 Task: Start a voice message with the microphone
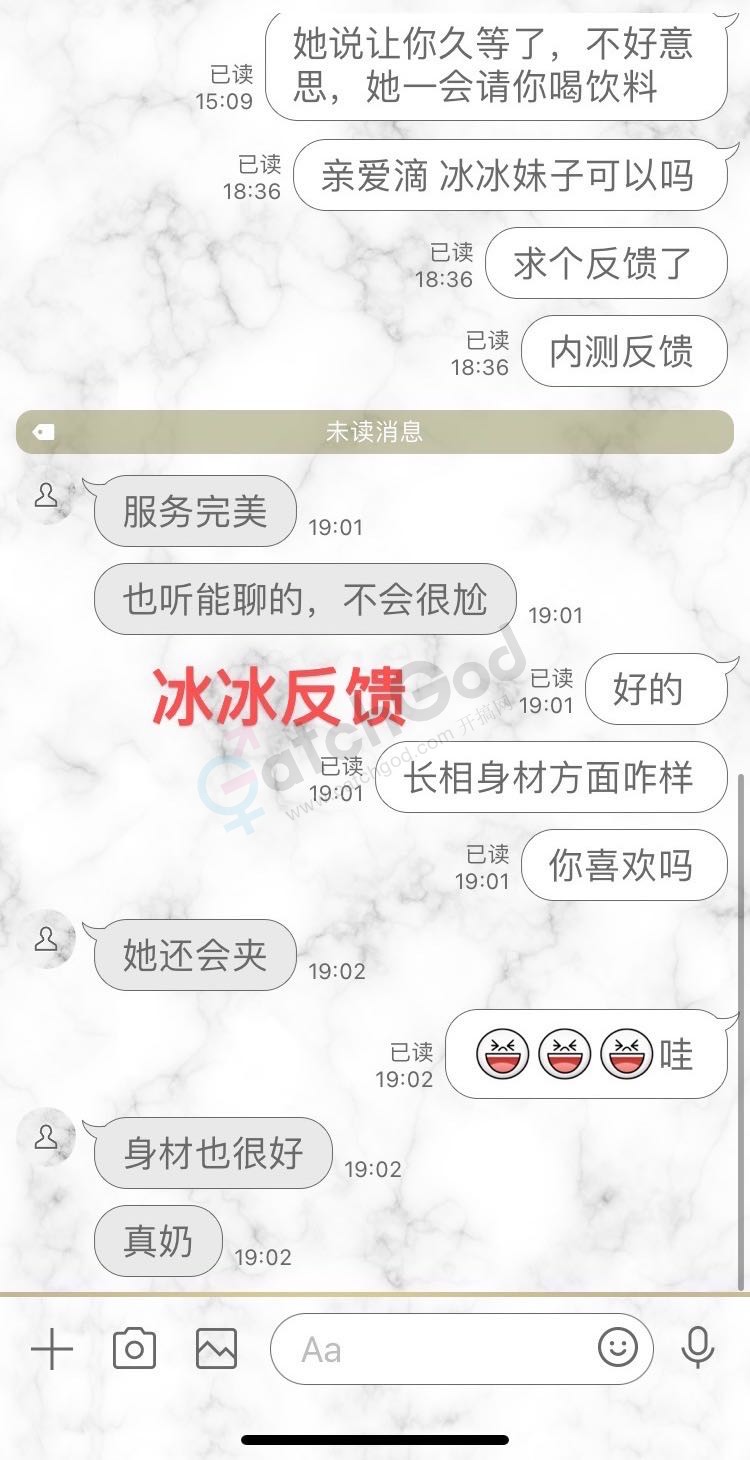pyautogui.click(x=698, y=1348)
